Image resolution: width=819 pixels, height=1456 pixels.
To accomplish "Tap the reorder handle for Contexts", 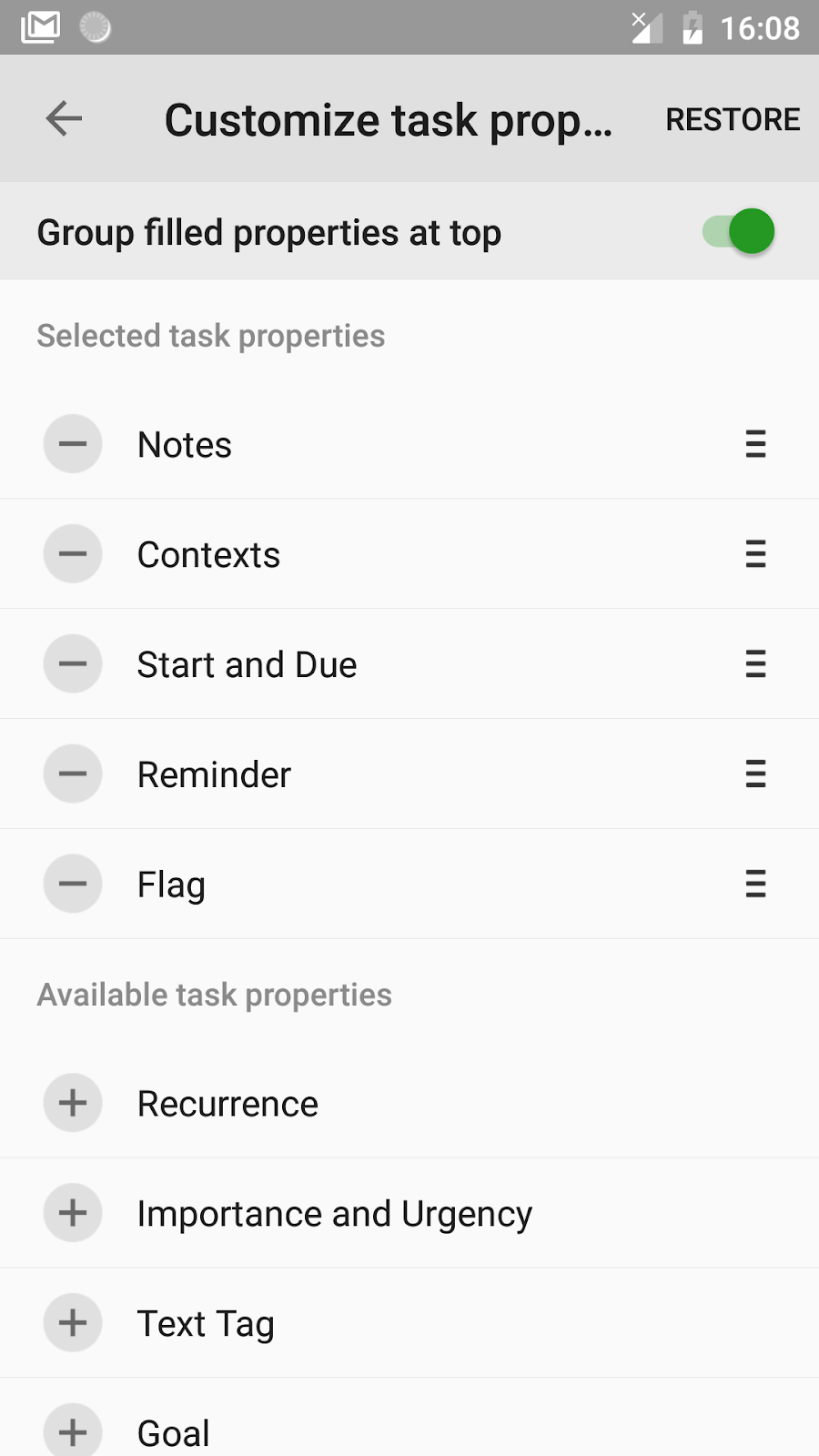I will (x=755, y=554).
